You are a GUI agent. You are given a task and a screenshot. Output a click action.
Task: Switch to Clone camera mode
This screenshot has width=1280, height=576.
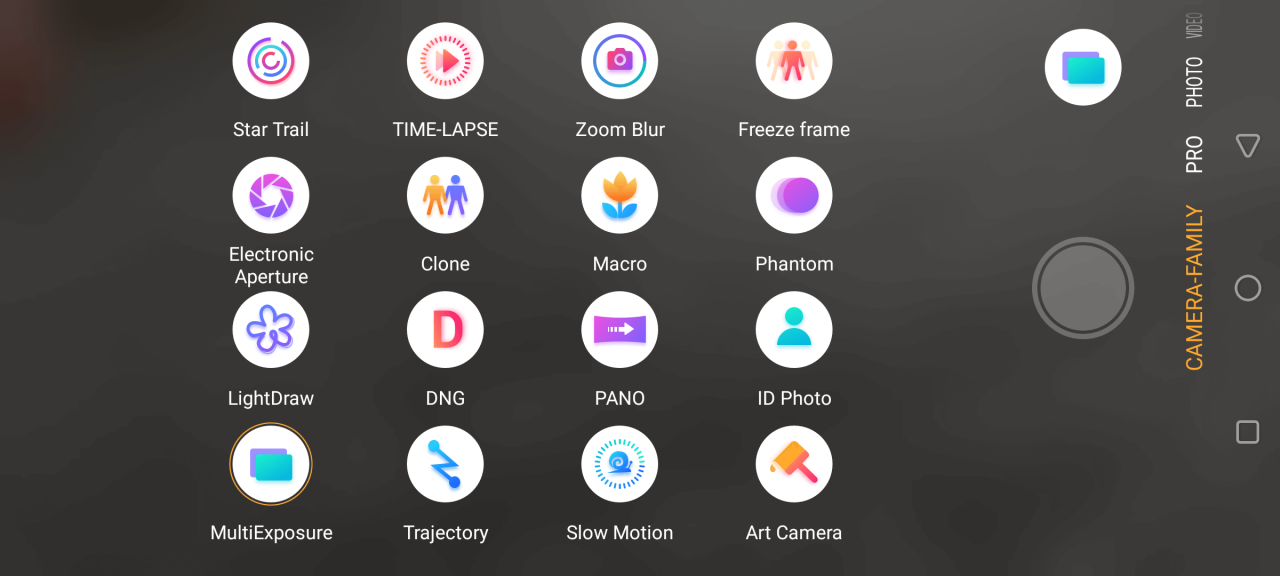coord(445,195)
